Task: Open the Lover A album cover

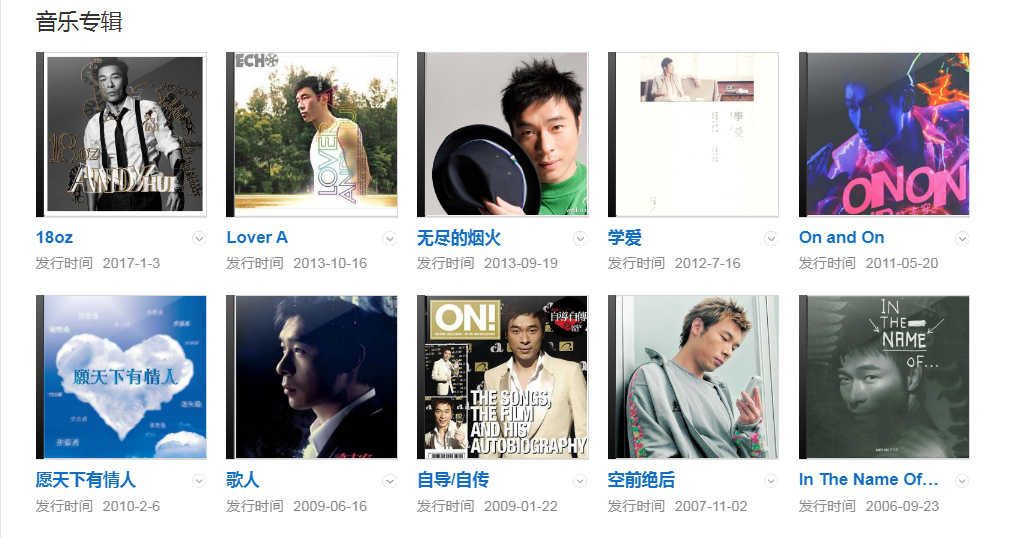Action: [313, 134]
